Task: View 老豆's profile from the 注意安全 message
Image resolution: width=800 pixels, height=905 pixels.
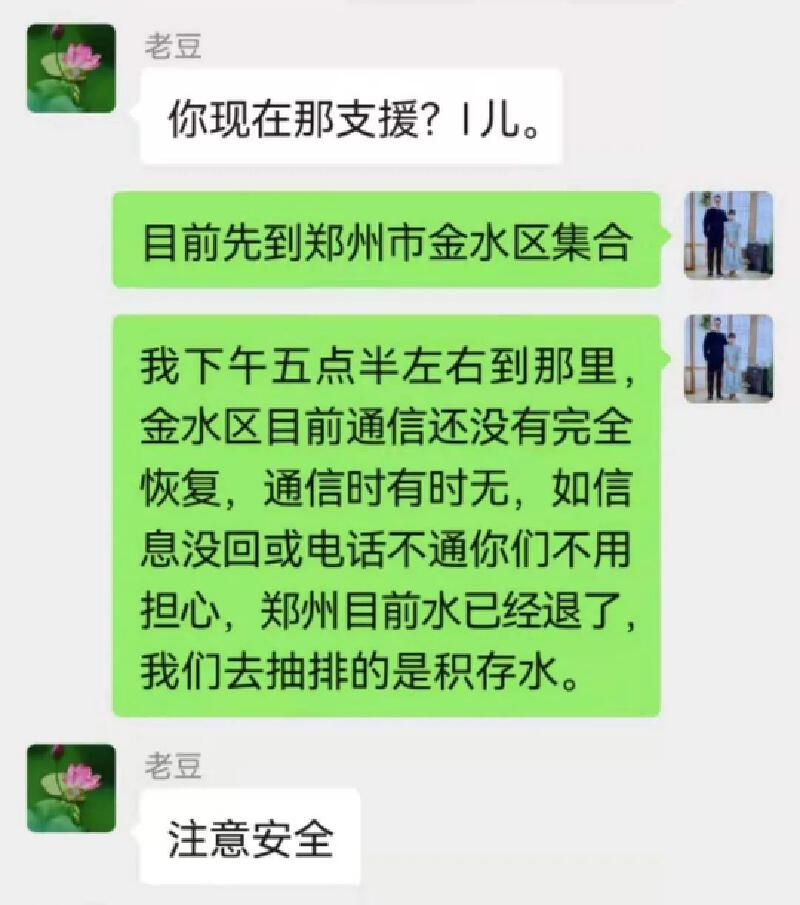Action: 71,788
